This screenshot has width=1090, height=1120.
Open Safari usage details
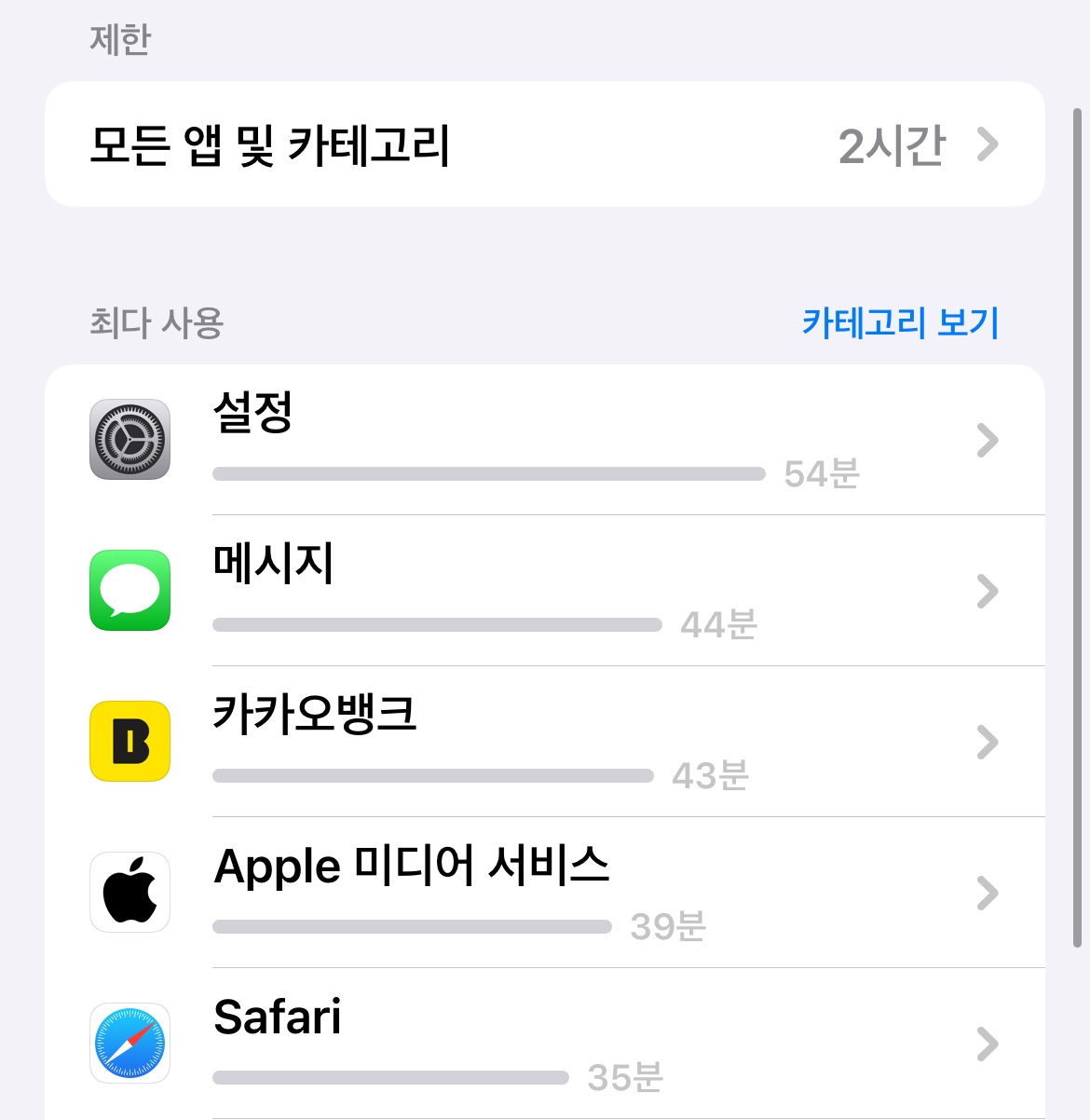(544, 1044)
